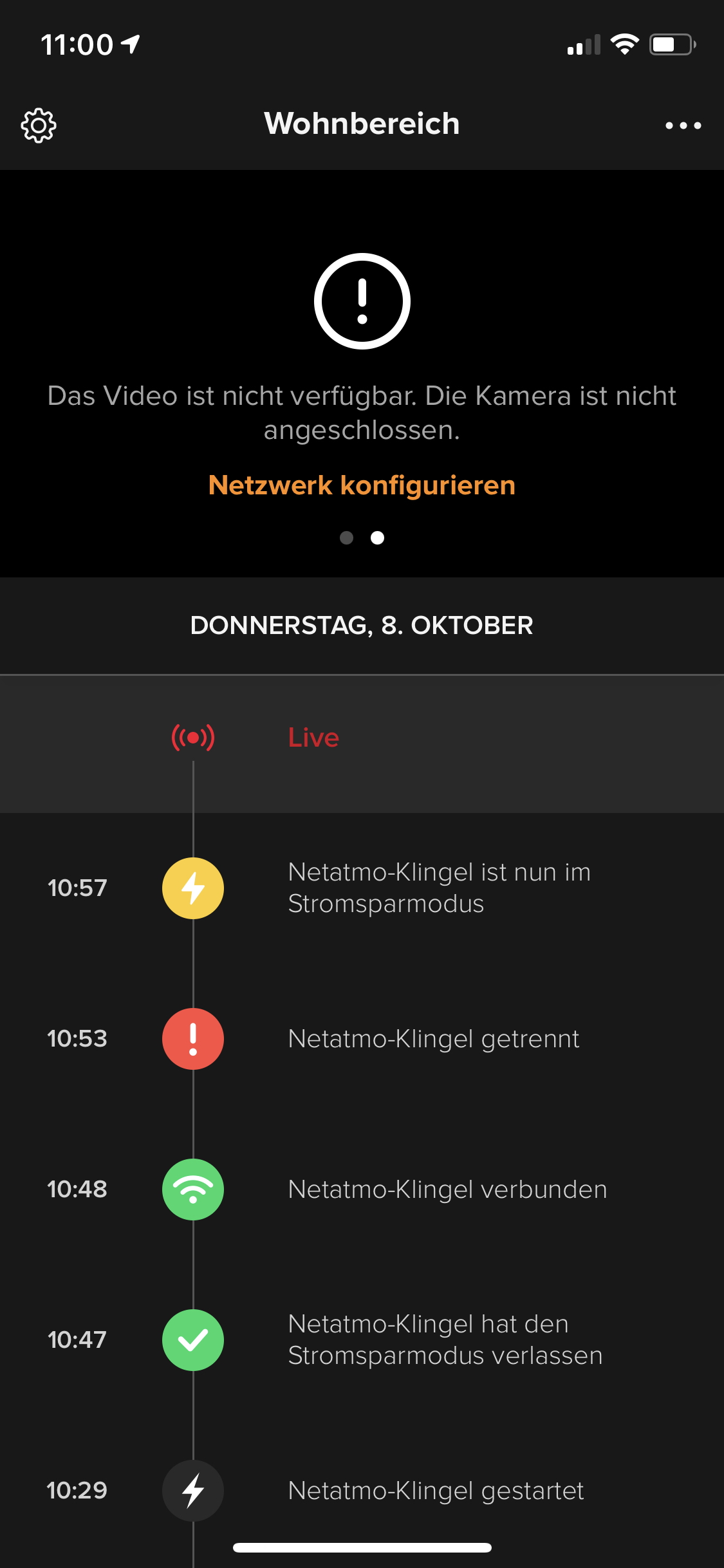Open the three-dot overflow menu
Image resolution: width=724 pixels, height=1568 pixels.
683,125
